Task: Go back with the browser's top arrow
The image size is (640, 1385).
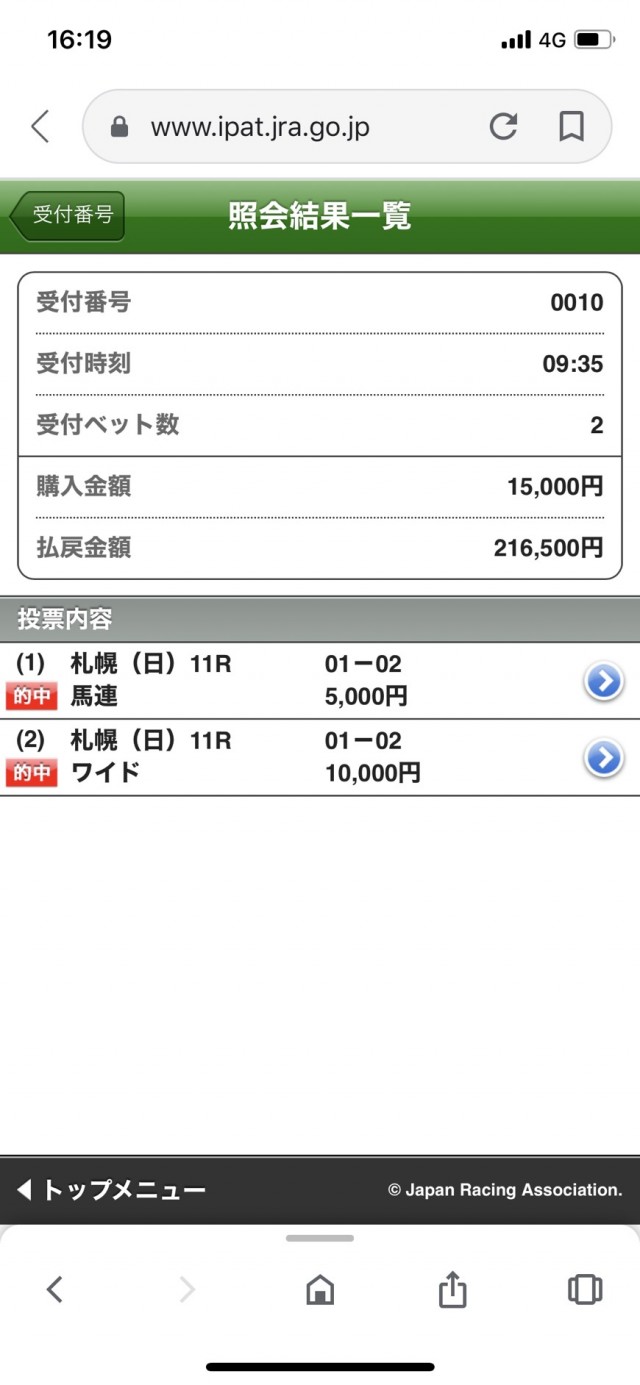Action: [40, 127]
